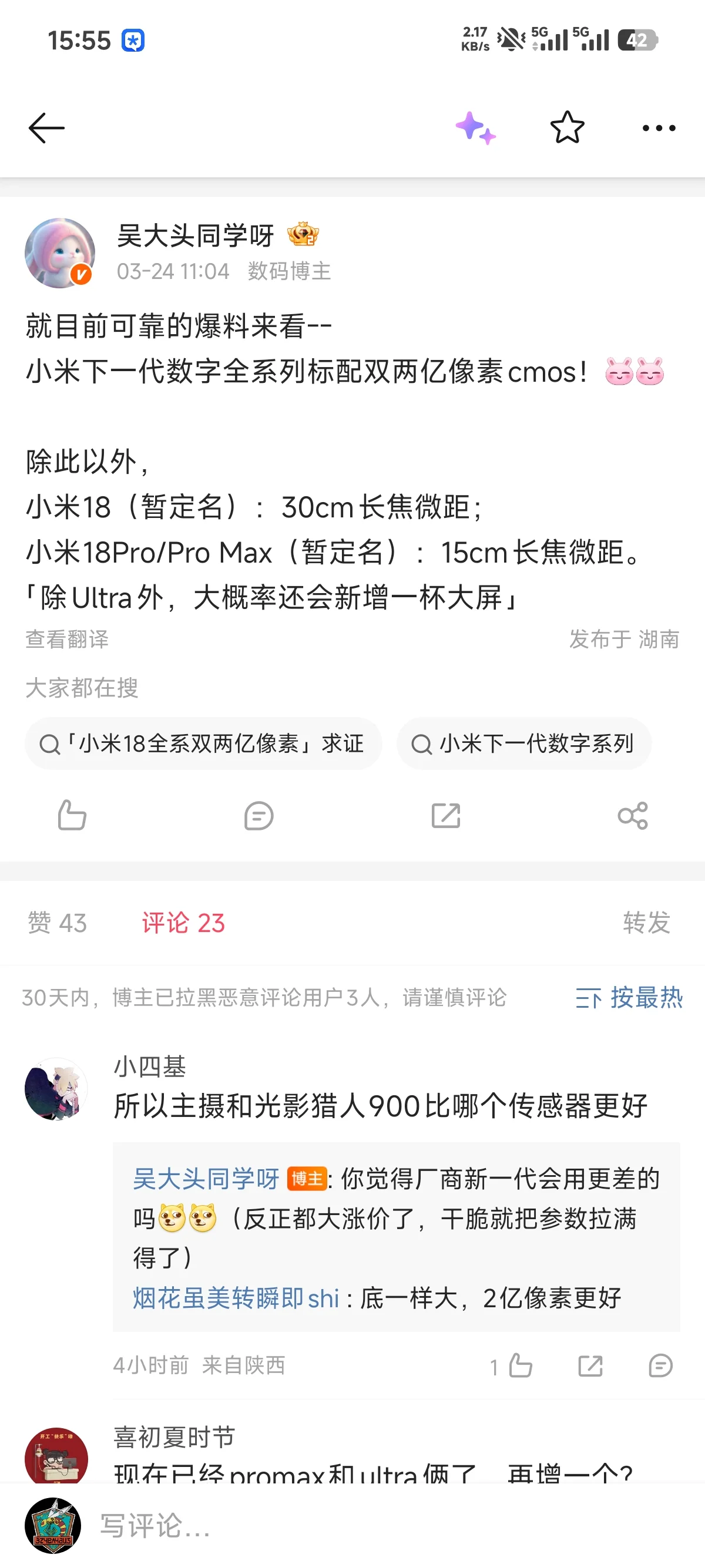The image size is (705, 1568).
Task: Change comment sorting via 按最热
Action: pos(629,998)
